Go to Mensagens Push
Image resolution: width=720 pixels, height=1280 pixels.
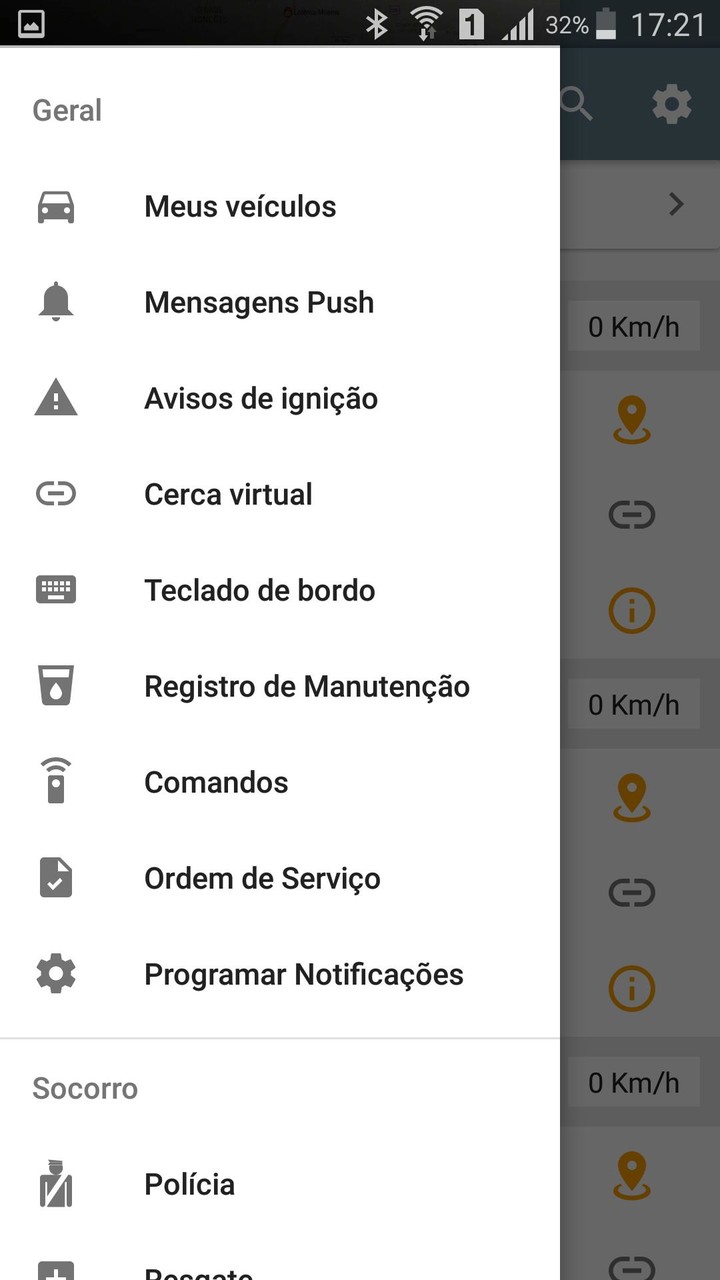click(x=258, y=303)
